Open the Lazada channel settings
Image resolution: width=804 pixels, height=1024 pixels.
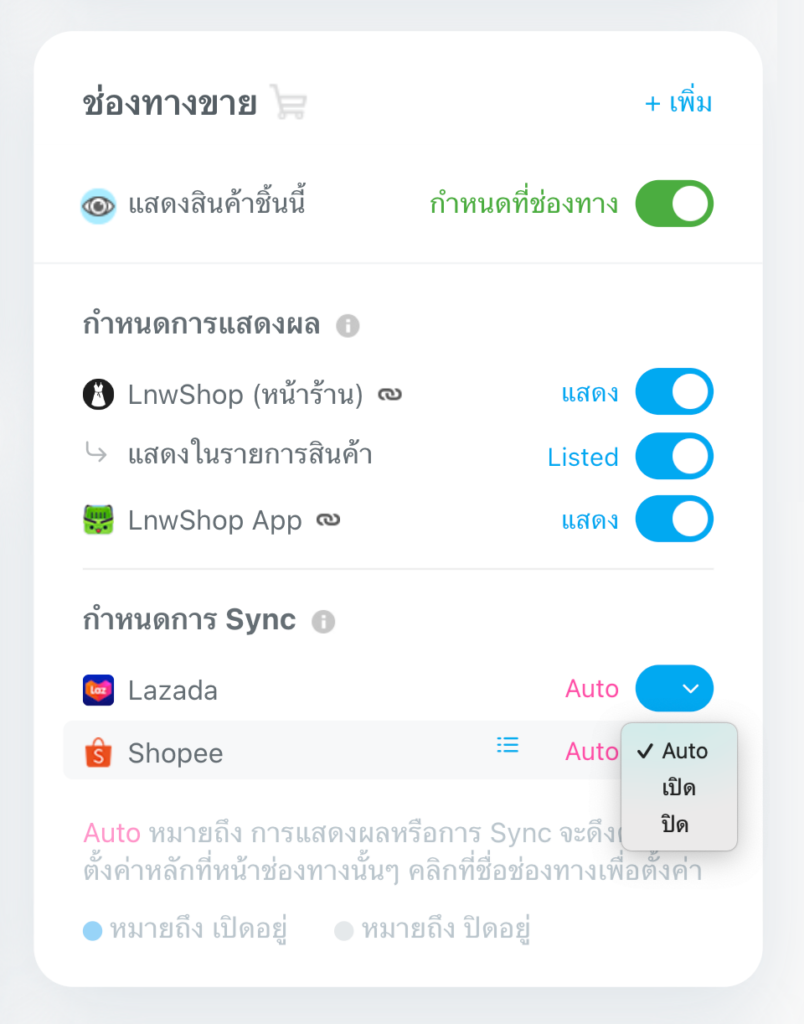[x=172, y=690]
